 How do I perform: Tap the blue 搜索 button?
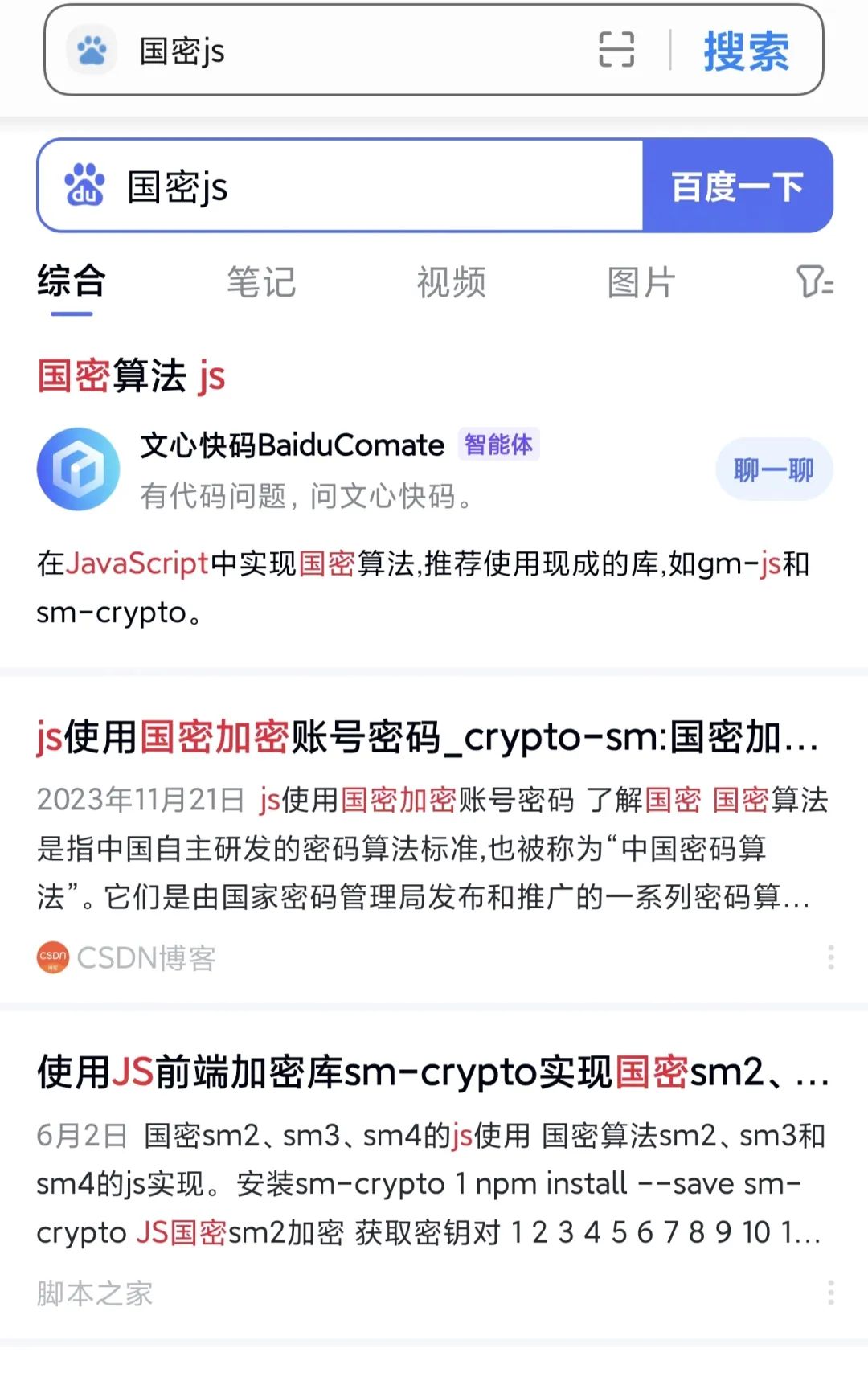pyautogui.click(x=746, y=51)
